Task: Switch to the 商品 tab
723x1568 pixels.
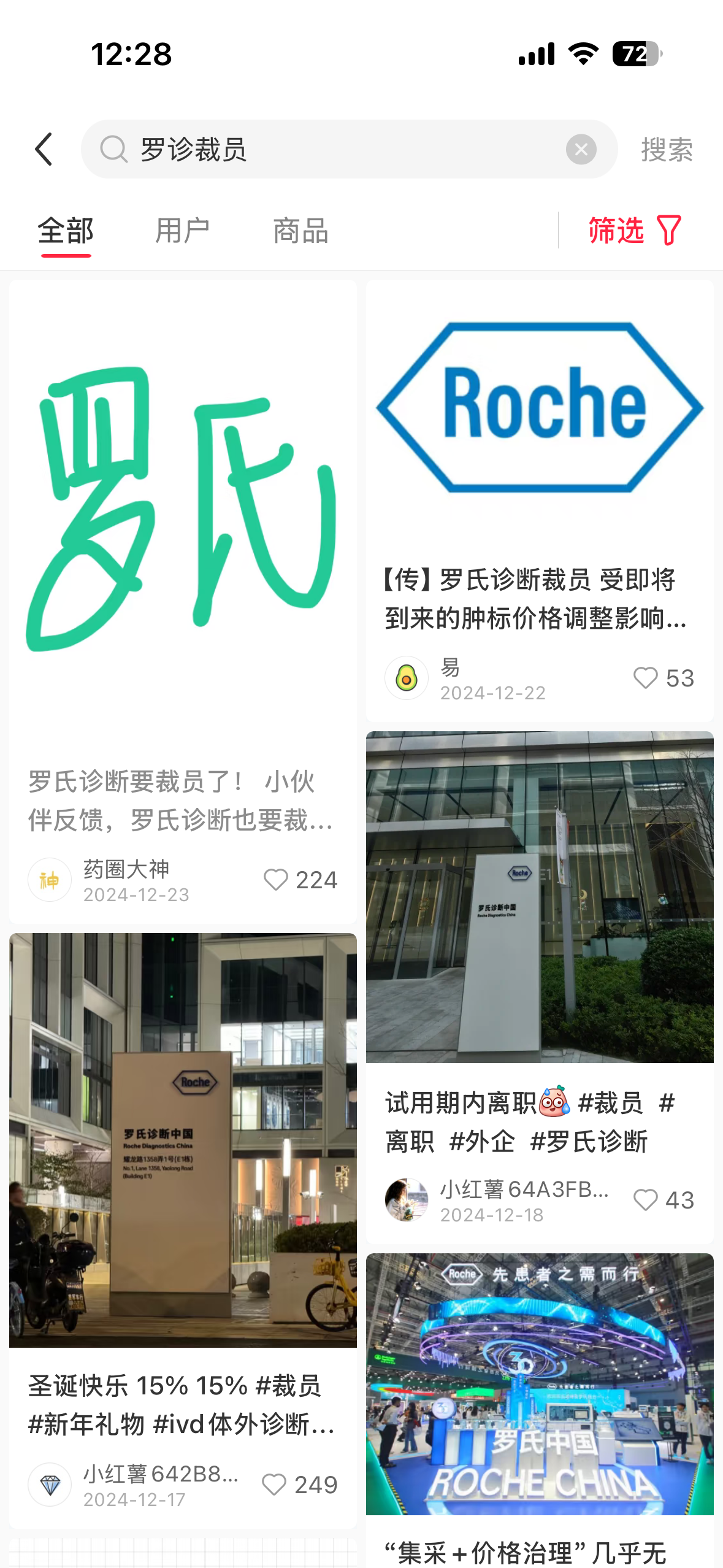Action: [x=300, y=231]
